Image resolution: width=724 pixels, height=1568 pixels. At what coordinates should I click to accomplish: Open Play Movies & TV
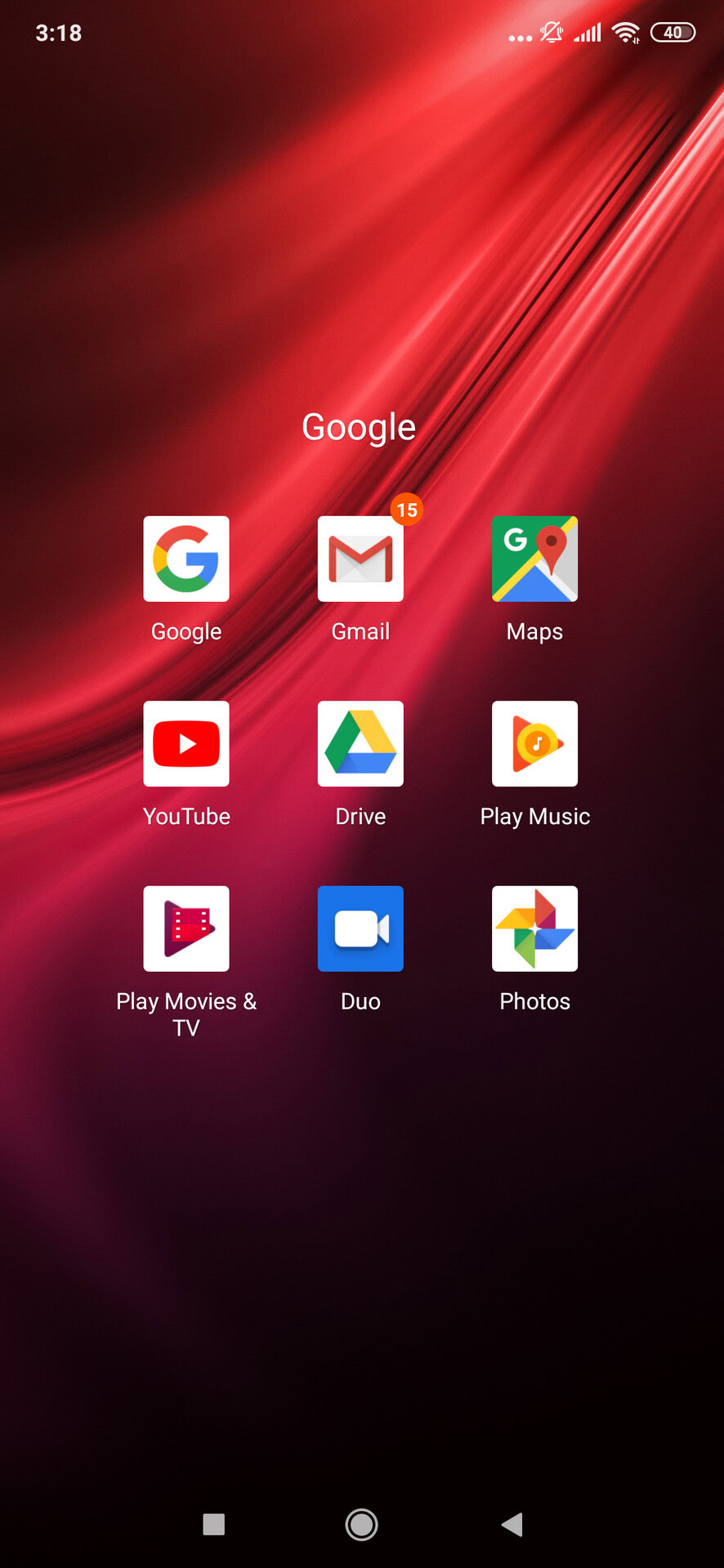pyautogui.click(x=186, y=929)
